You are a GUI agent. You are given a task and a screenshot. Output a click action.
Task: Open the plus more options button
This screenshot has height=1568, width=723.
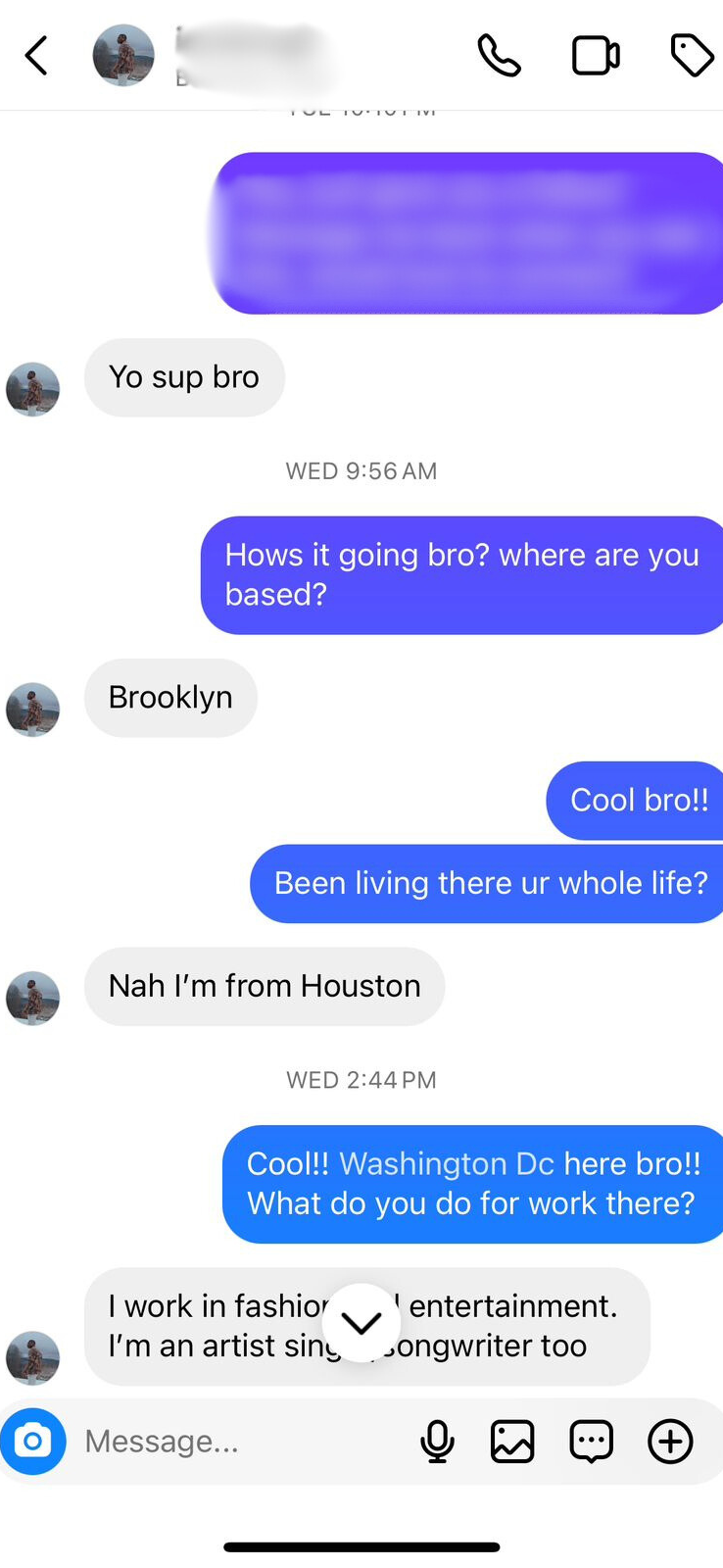pyautogui.click(x=671, y=1442)
